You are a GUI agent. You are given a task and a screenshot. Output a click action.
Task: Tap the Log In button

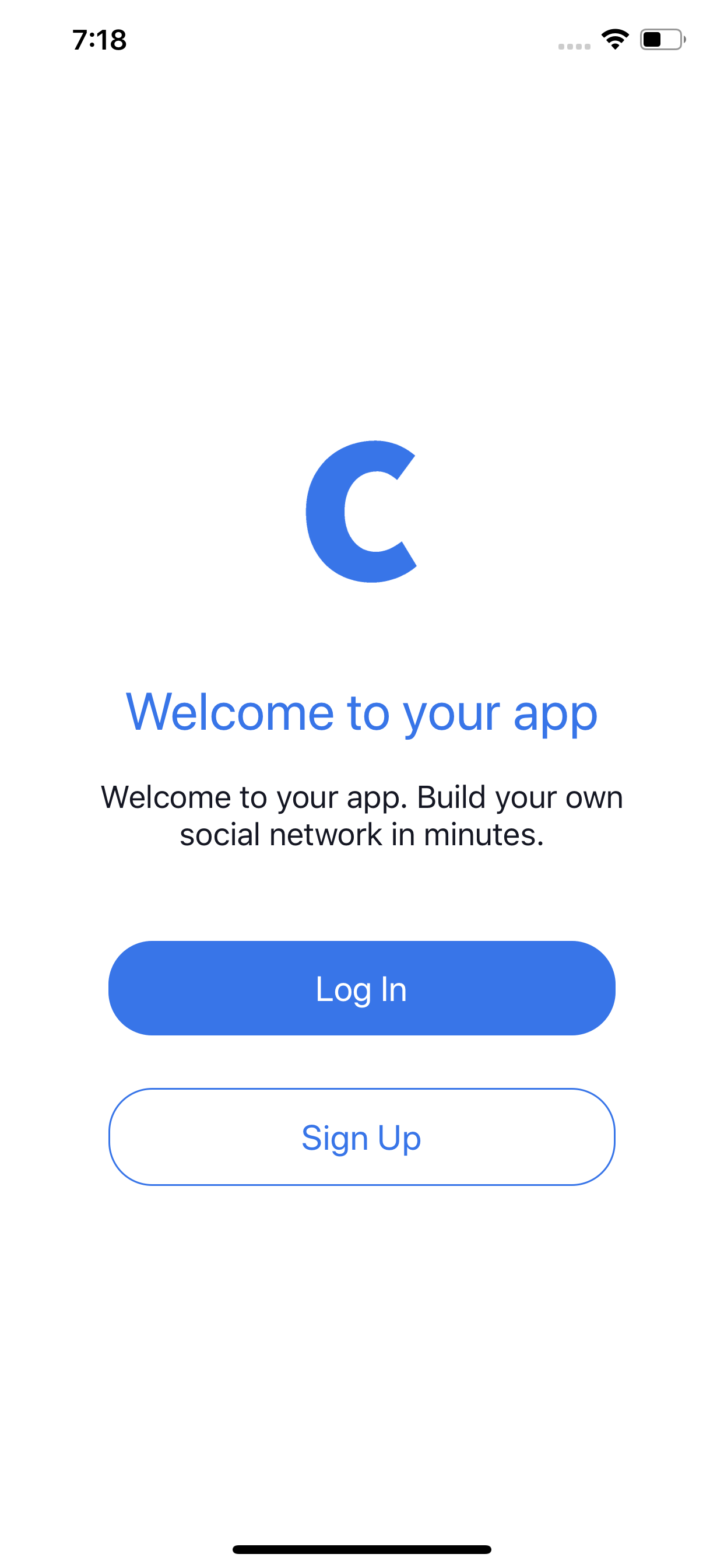[361, 988]
